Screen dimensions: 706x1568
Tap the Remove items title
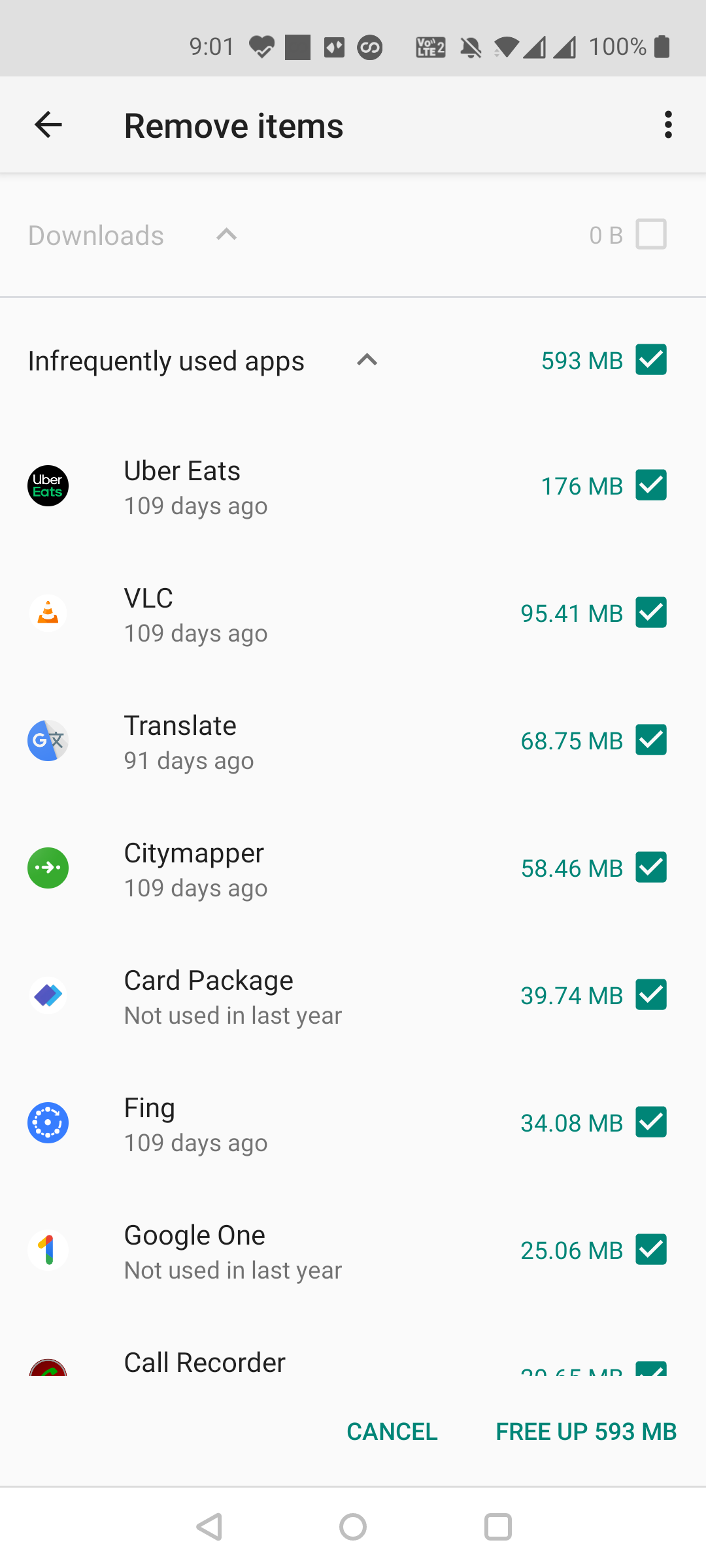(233, 125)
